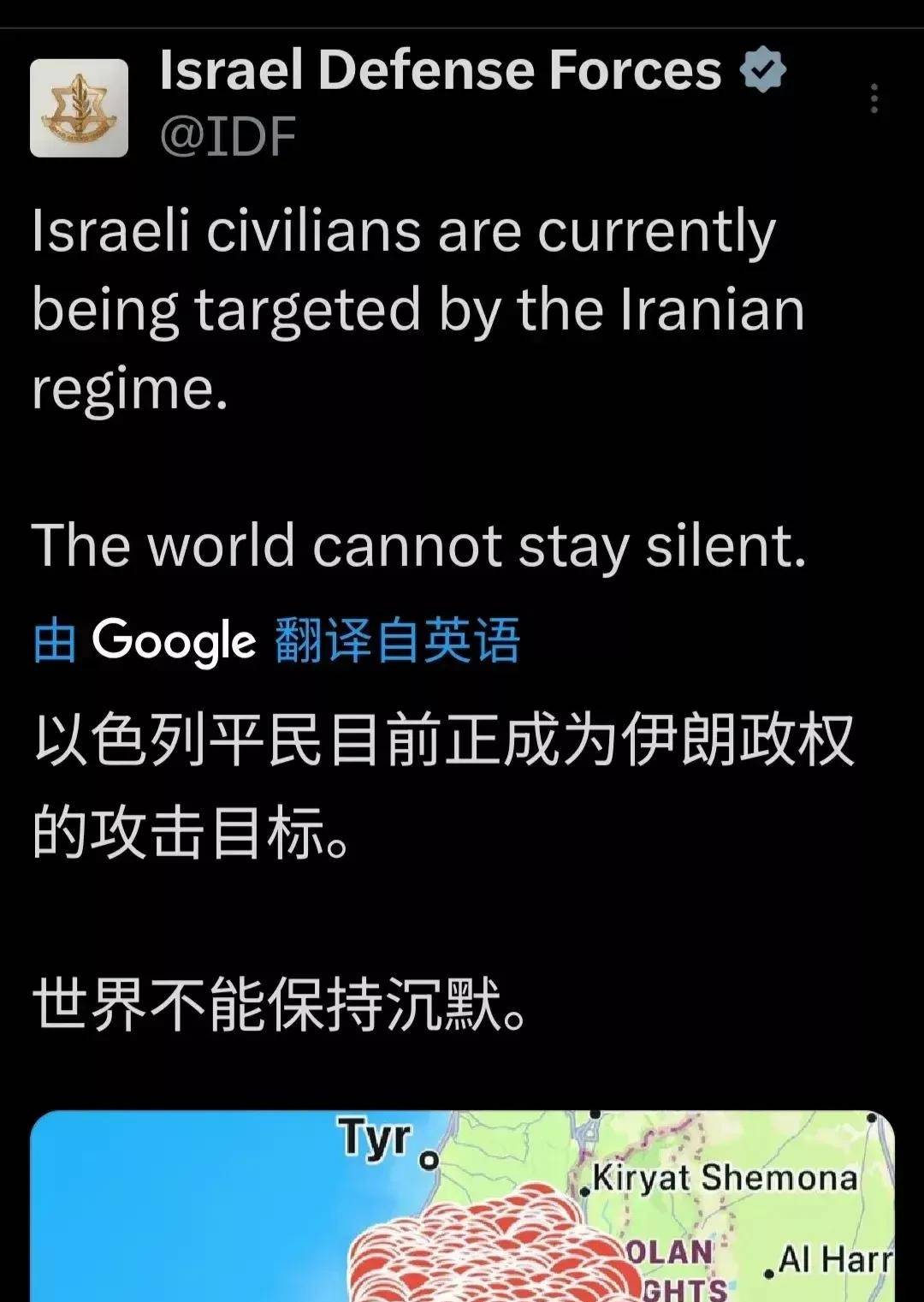Tap the Google translated from English link
The image size is (924, 1302).
click(x=277, y=640)
